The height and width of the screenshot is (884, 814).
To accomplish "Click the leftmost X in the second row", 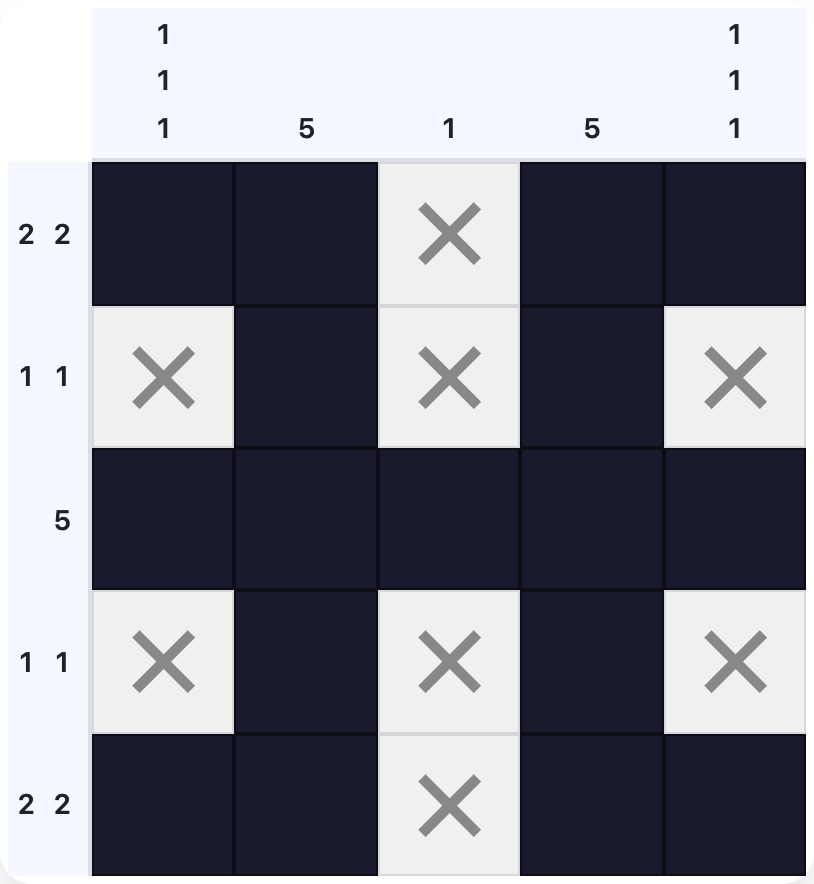I will (162, 376).
